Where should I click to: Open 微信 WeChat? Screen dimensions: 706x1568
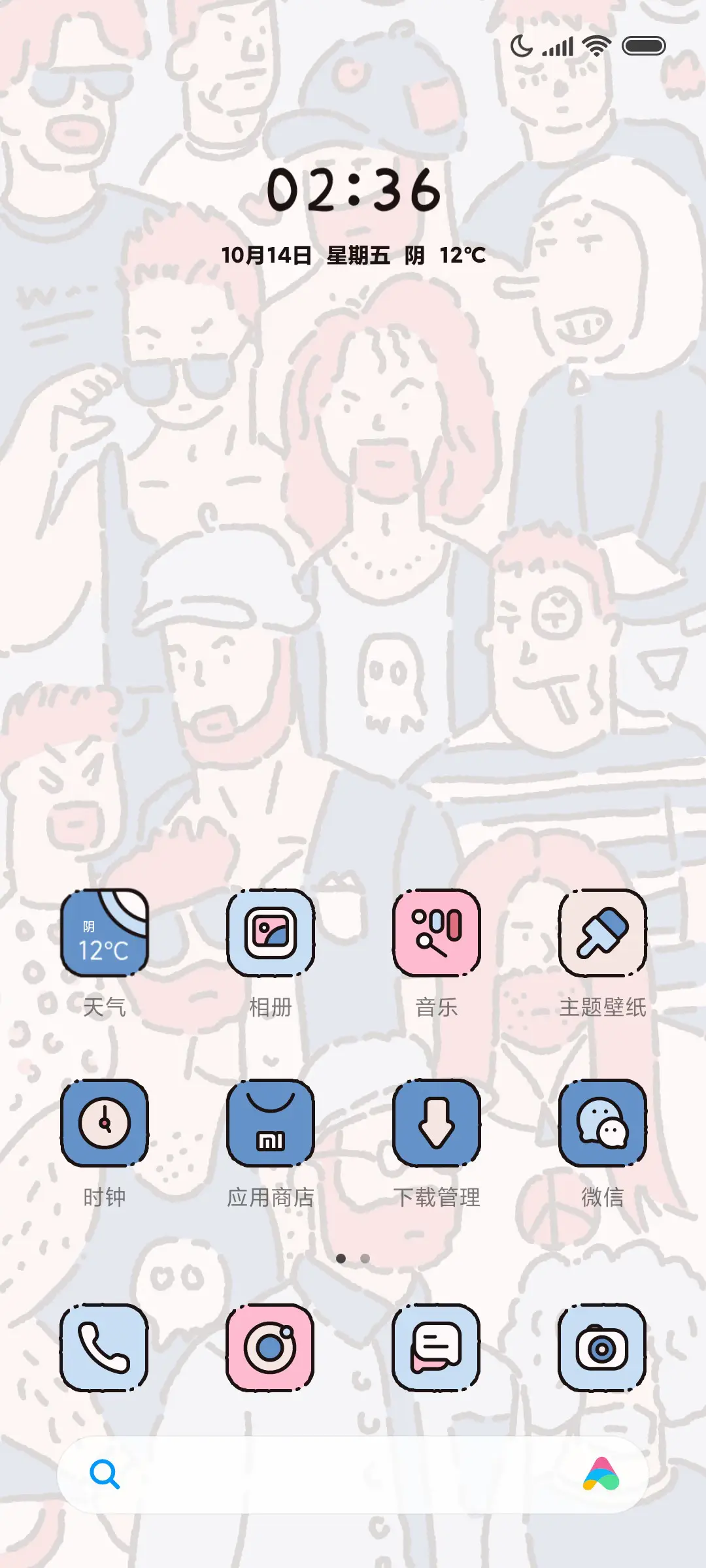tap(602, 1124)
